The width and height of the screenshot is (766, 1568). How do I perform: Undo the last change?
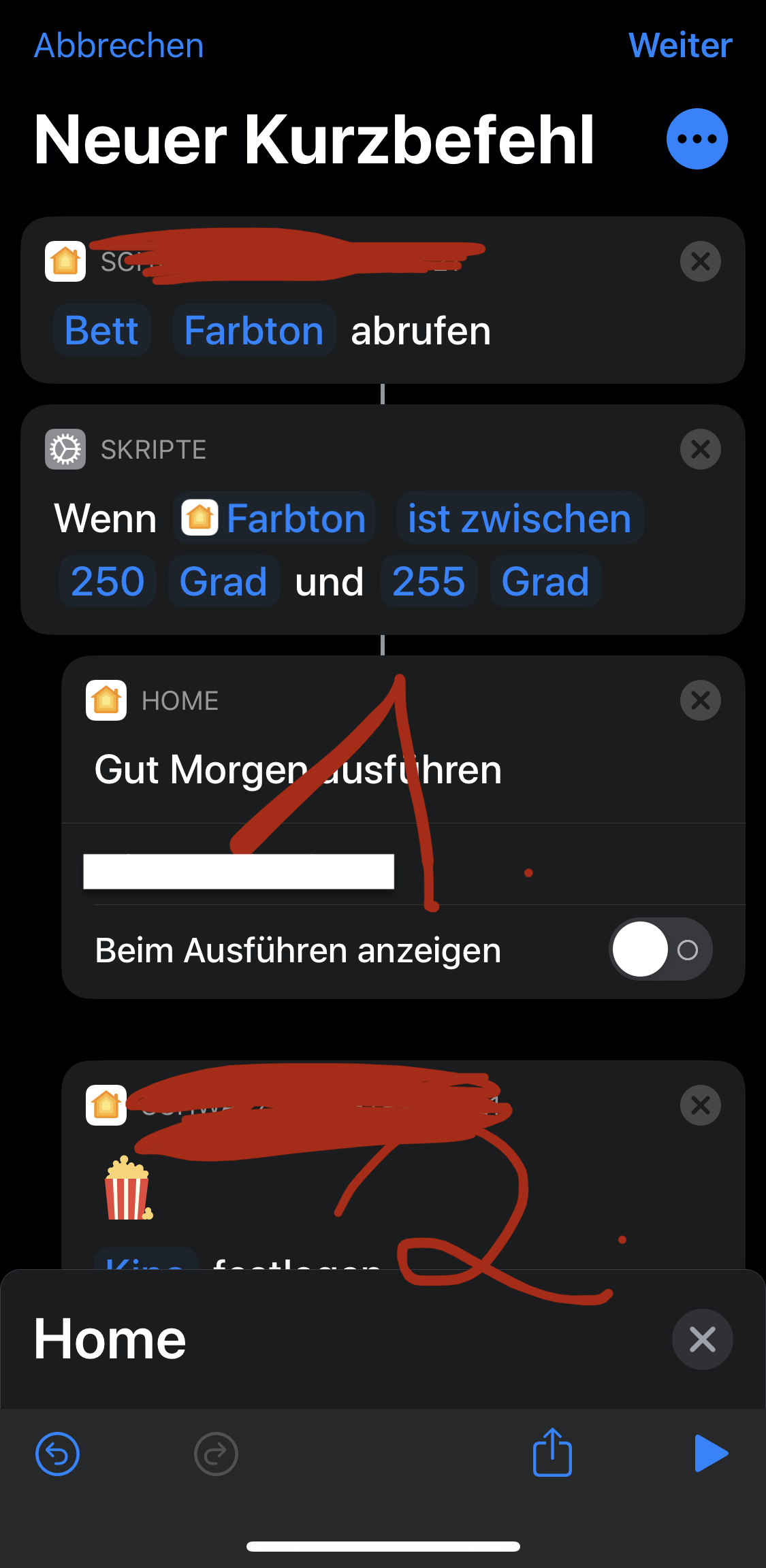[x=57, y=1454]
